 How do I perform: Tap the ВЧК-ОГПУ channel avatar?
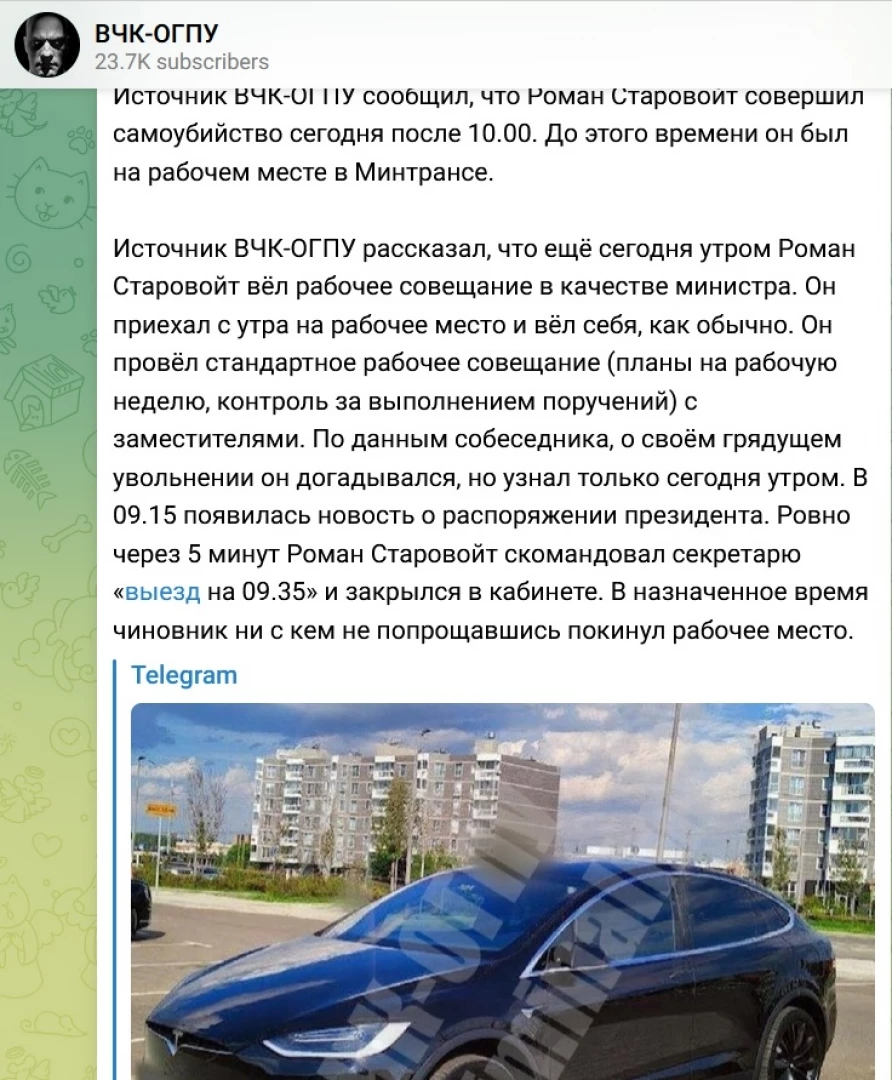click(47, 46)
